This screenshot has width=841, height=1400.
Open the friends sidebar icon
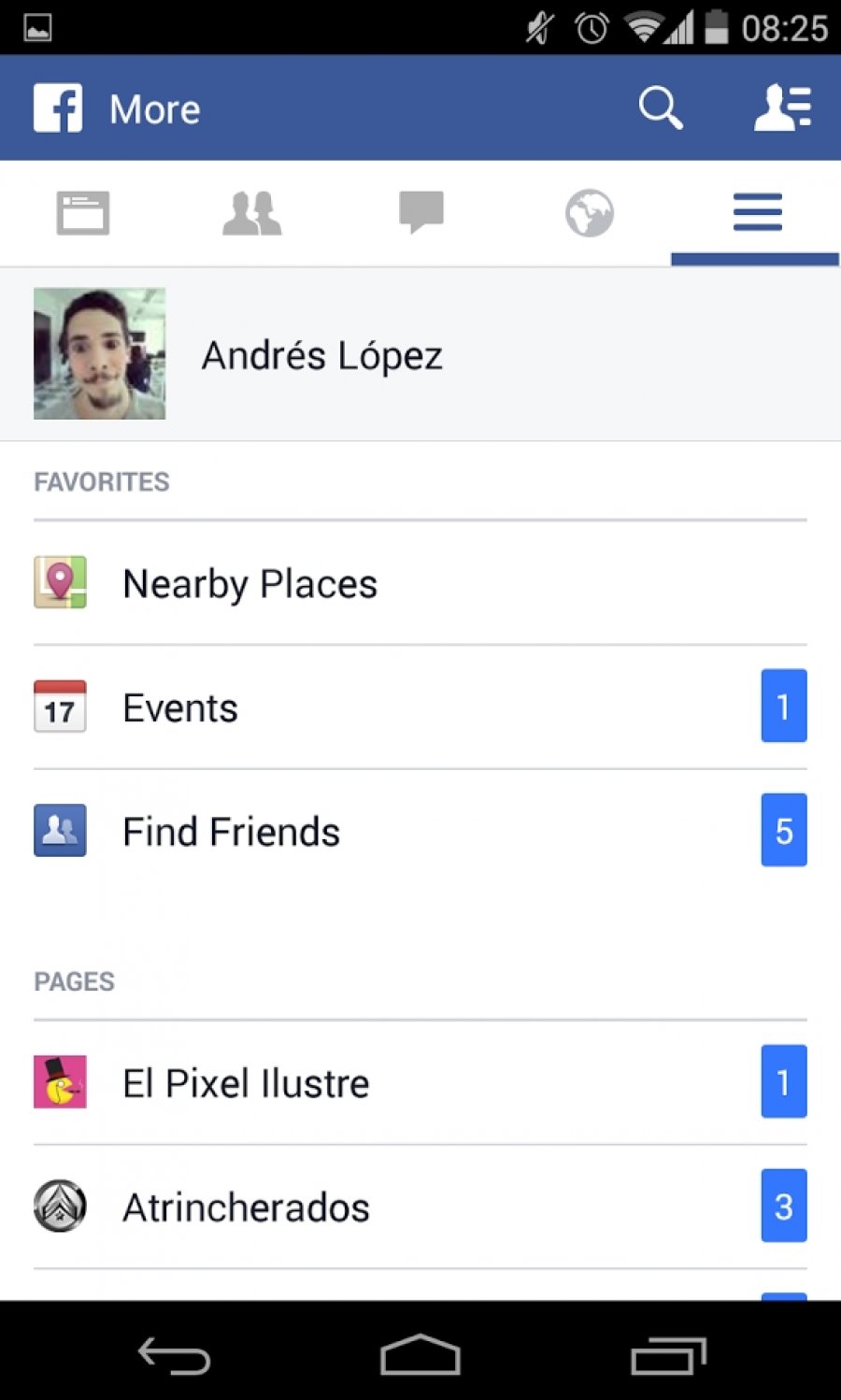(782, 108)
